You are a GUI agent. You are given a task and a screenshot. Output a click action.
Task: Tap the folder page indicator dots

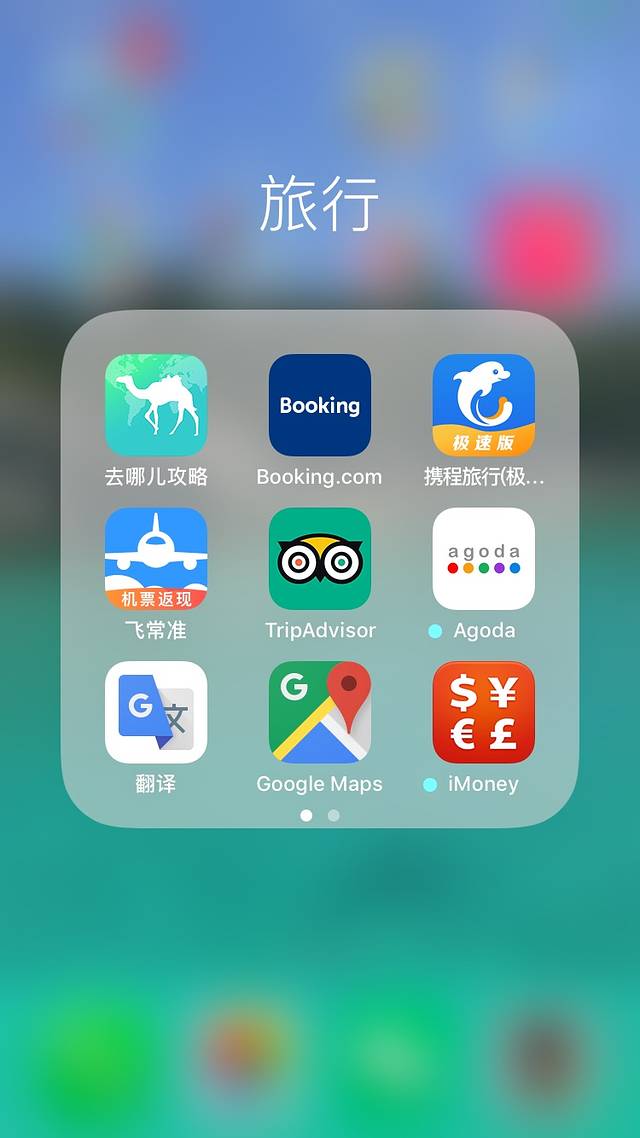320,816
